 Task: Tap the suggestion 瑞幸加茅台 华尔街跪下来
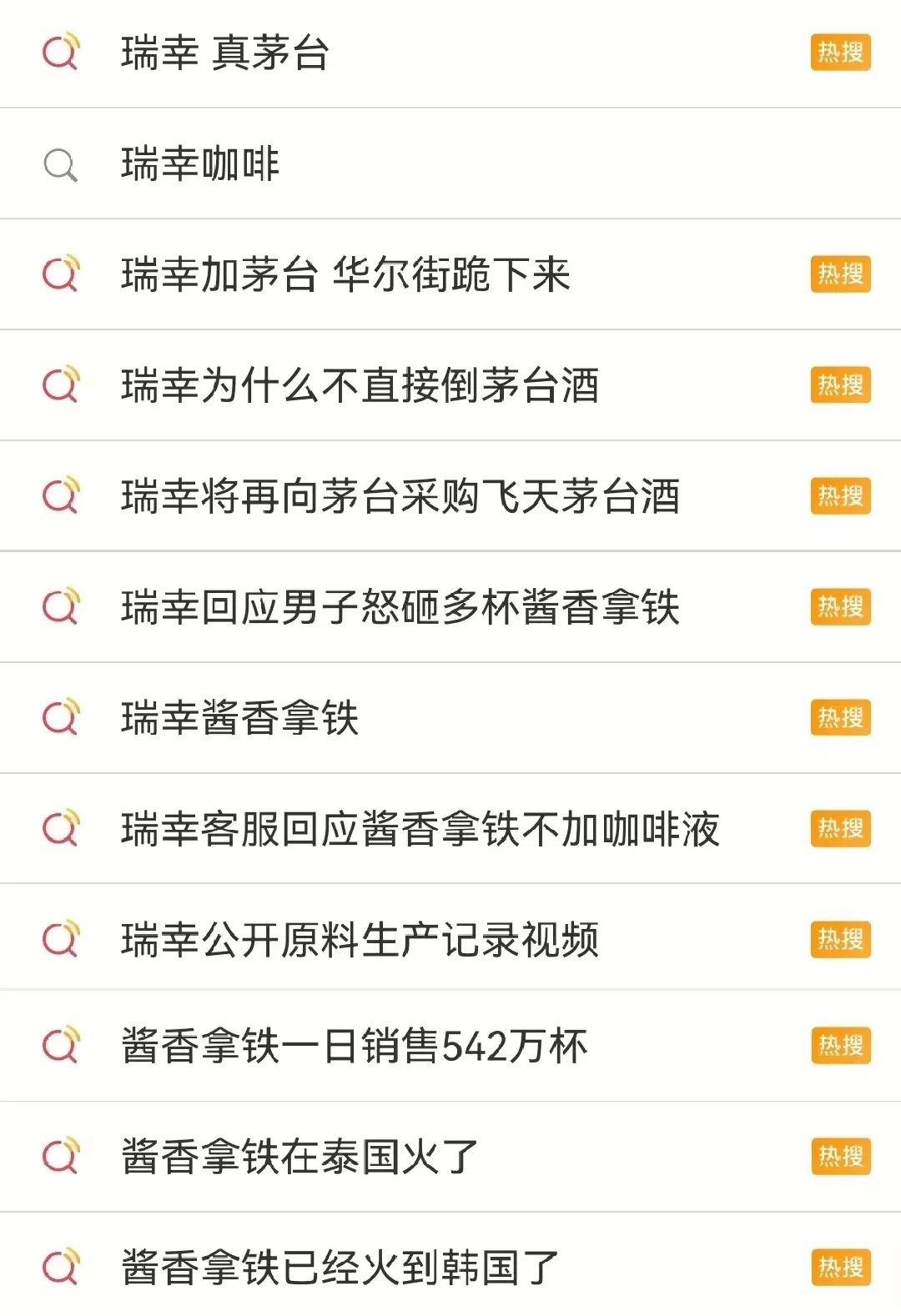pos(345,275)
